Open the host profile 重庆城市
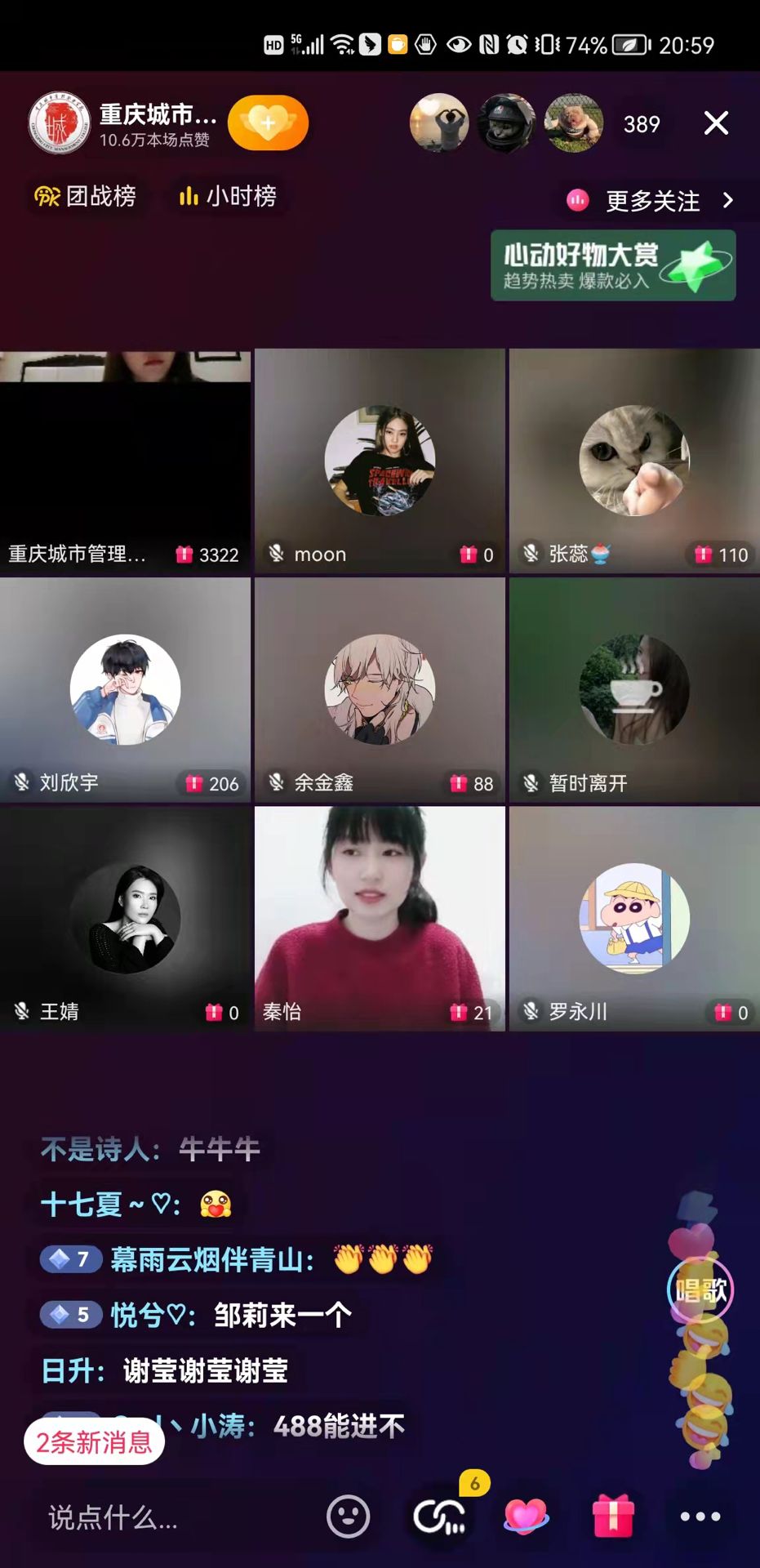Viewport: 760px width, 1568px height. click(x=122, y=123)
